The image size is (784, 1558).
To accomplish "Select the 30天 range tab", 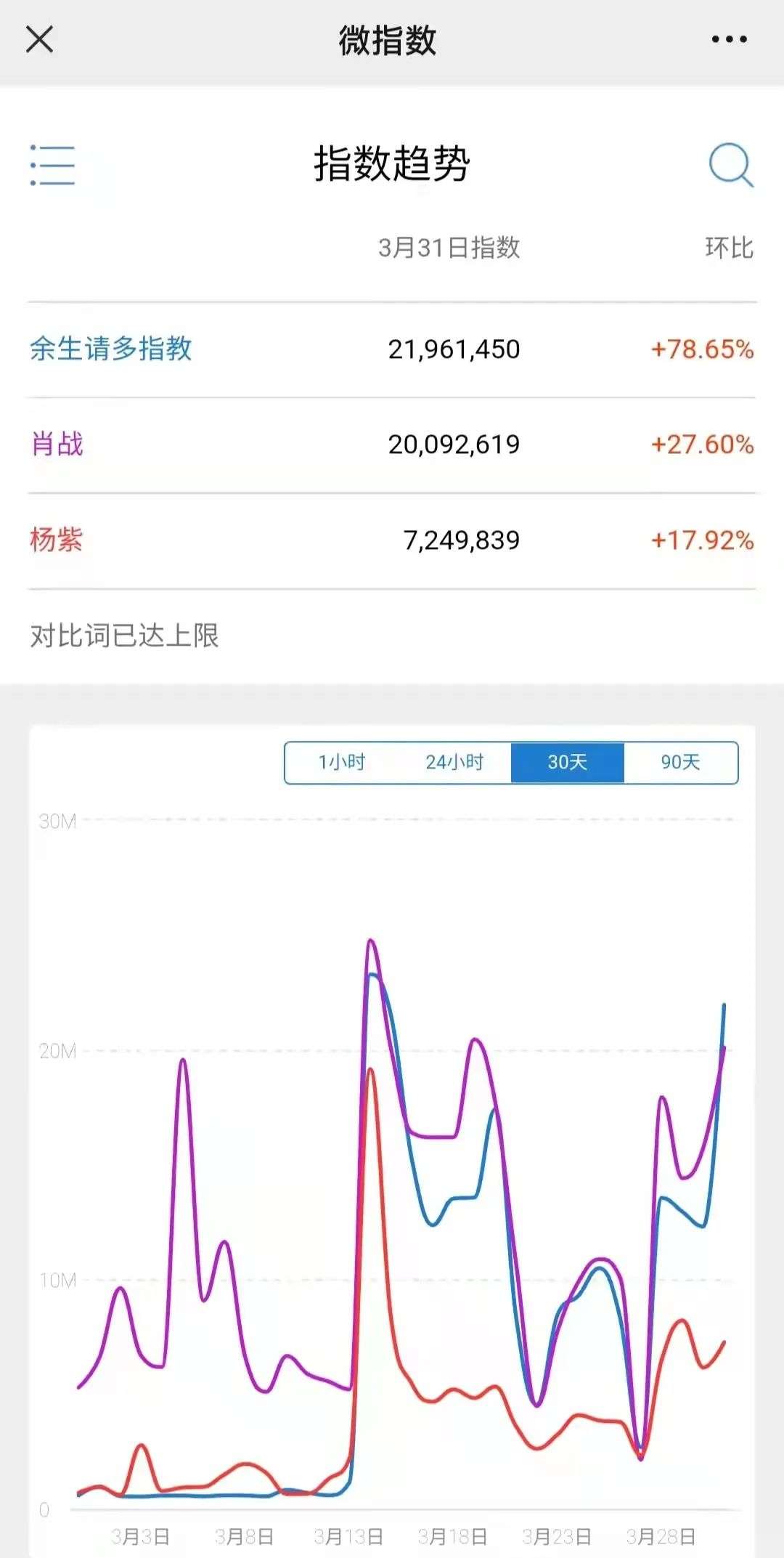I will (x=568, y=762).
